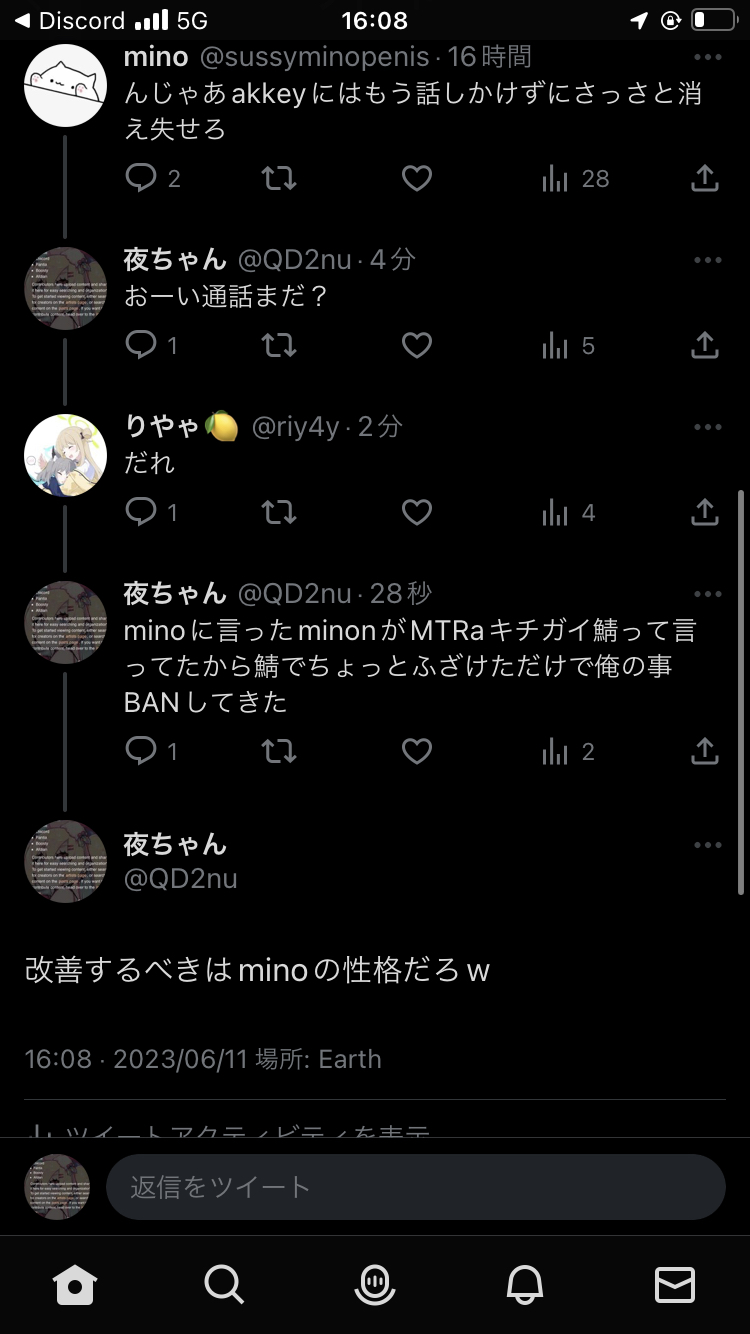Open more options on the main 夜ちゃん tweet

(x=707, y=845)
